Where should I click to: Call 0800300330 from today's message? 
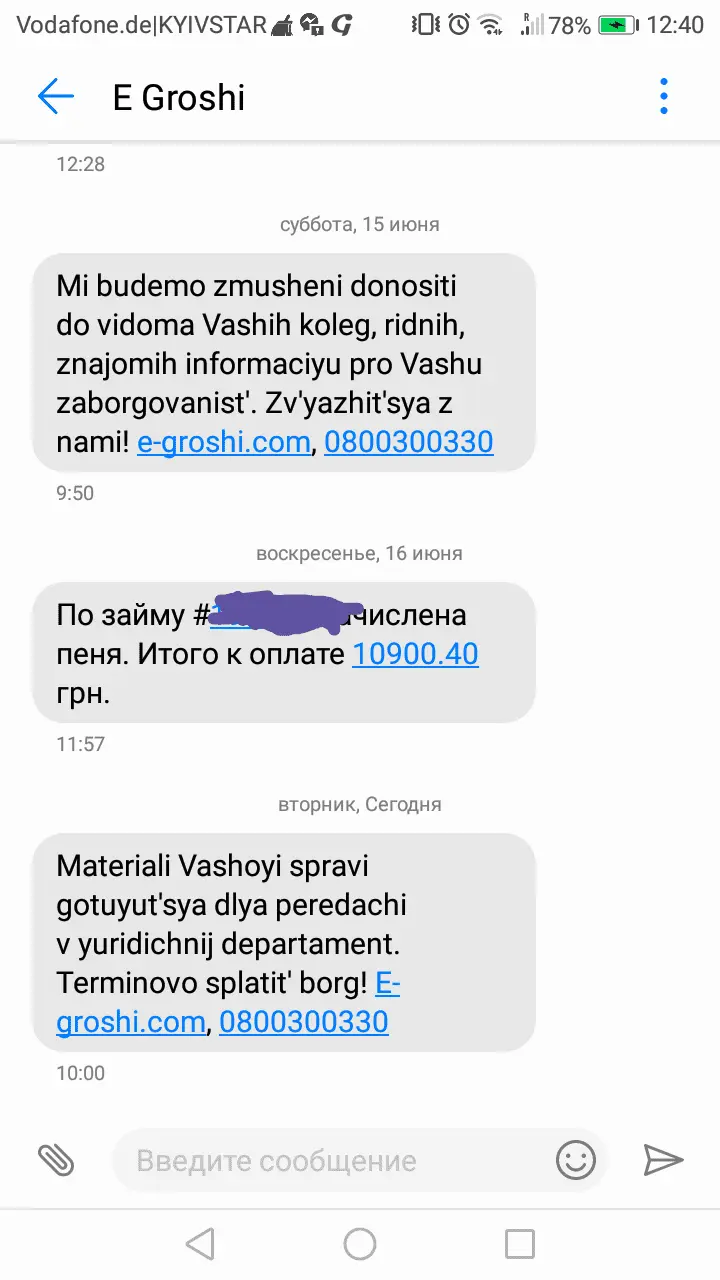click(303, 1021)
